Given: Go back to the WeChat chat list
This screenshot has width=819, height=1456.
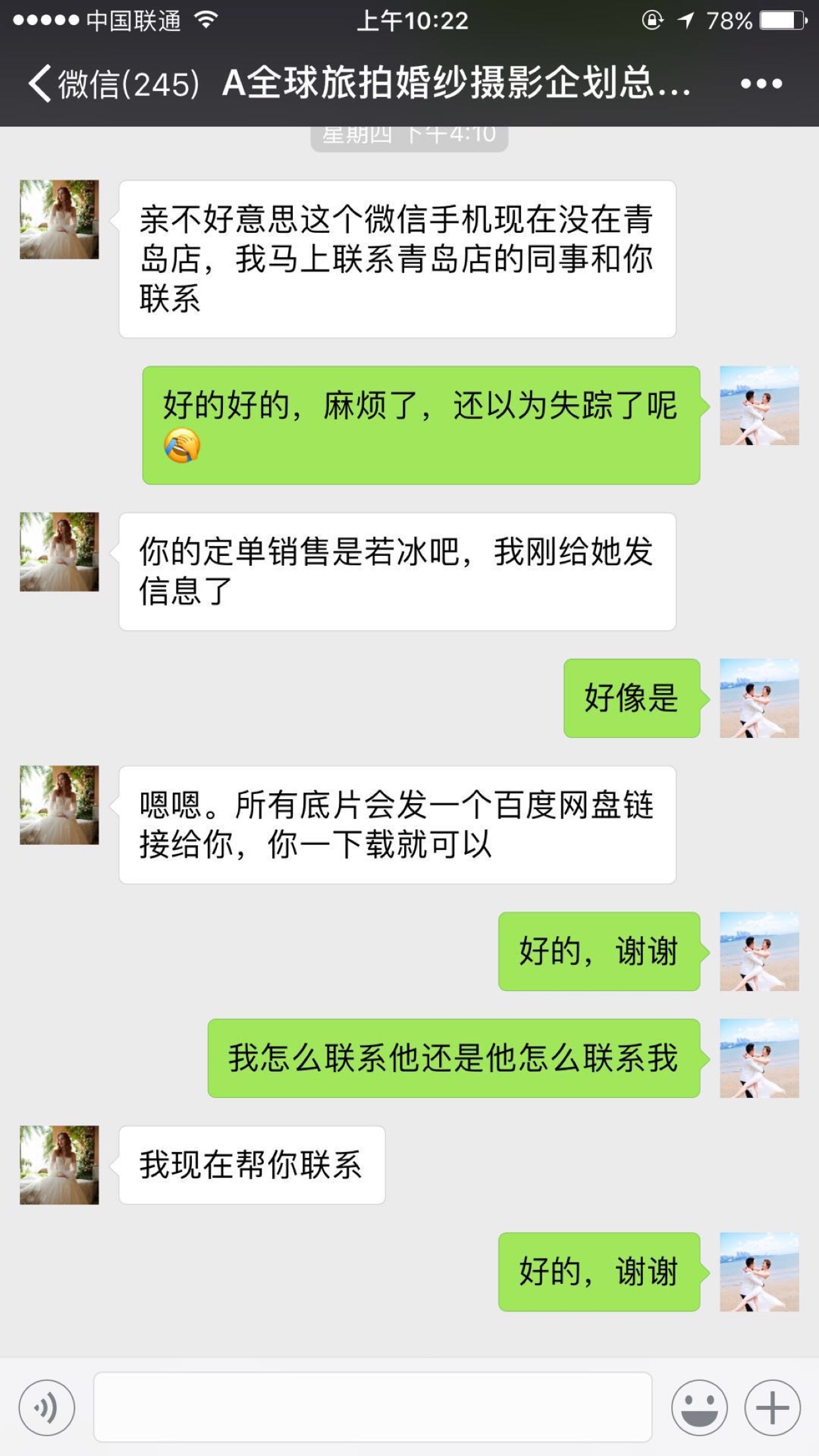Looking at the screenshot, I should [113, 84].
